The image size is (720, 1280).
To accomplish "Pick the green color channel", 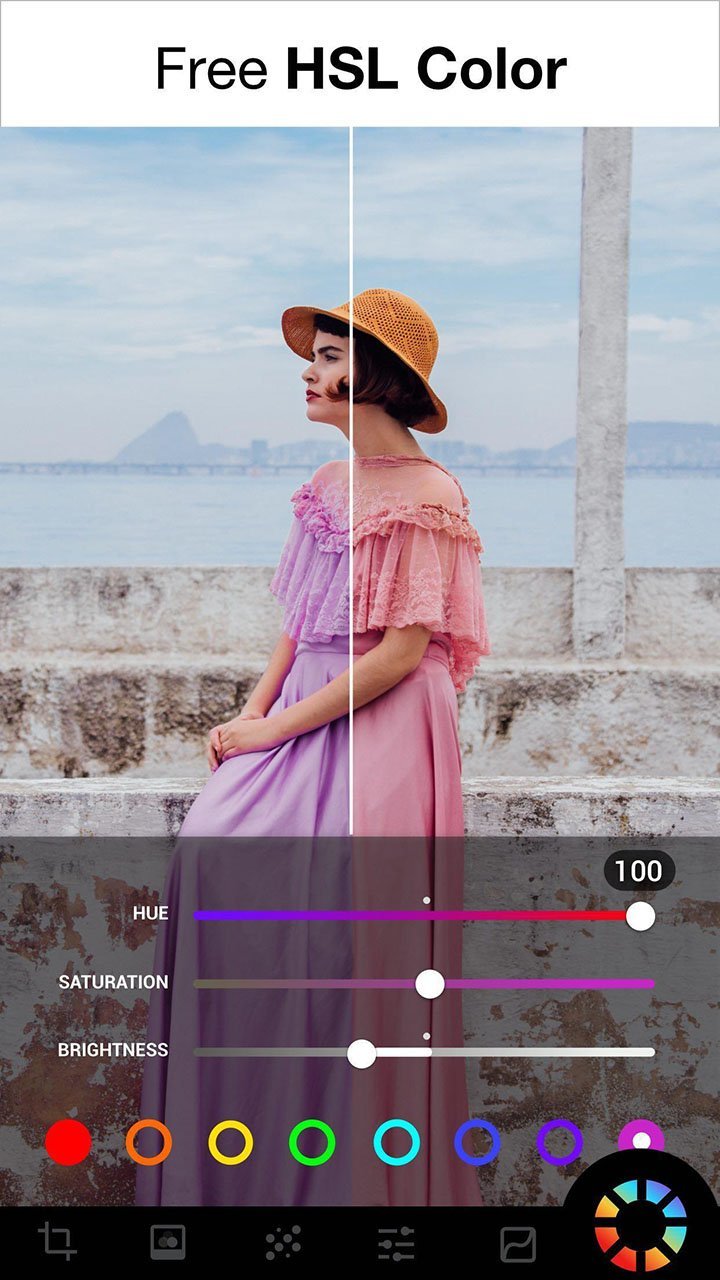I will click(x=312, y=1142).
